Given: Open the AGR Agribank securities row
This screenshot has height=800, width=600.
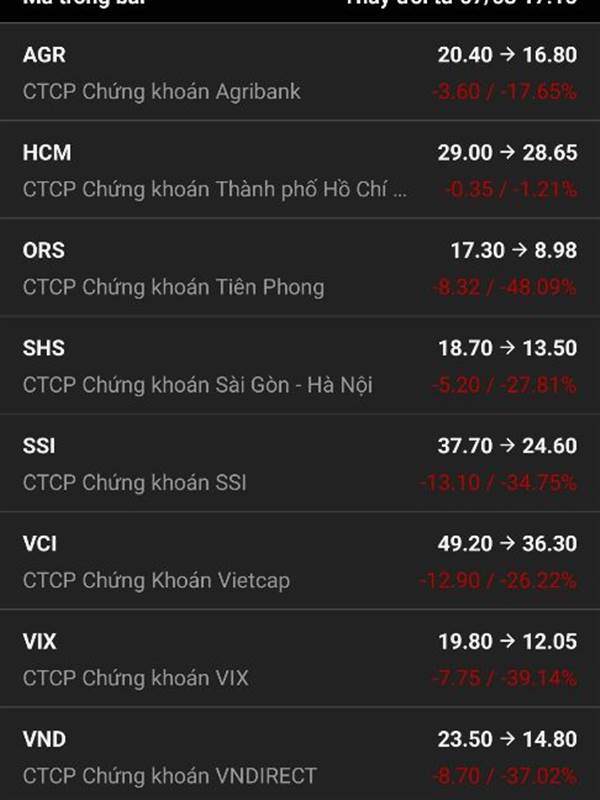Looking at the screenshot, I should click(300, 72).
